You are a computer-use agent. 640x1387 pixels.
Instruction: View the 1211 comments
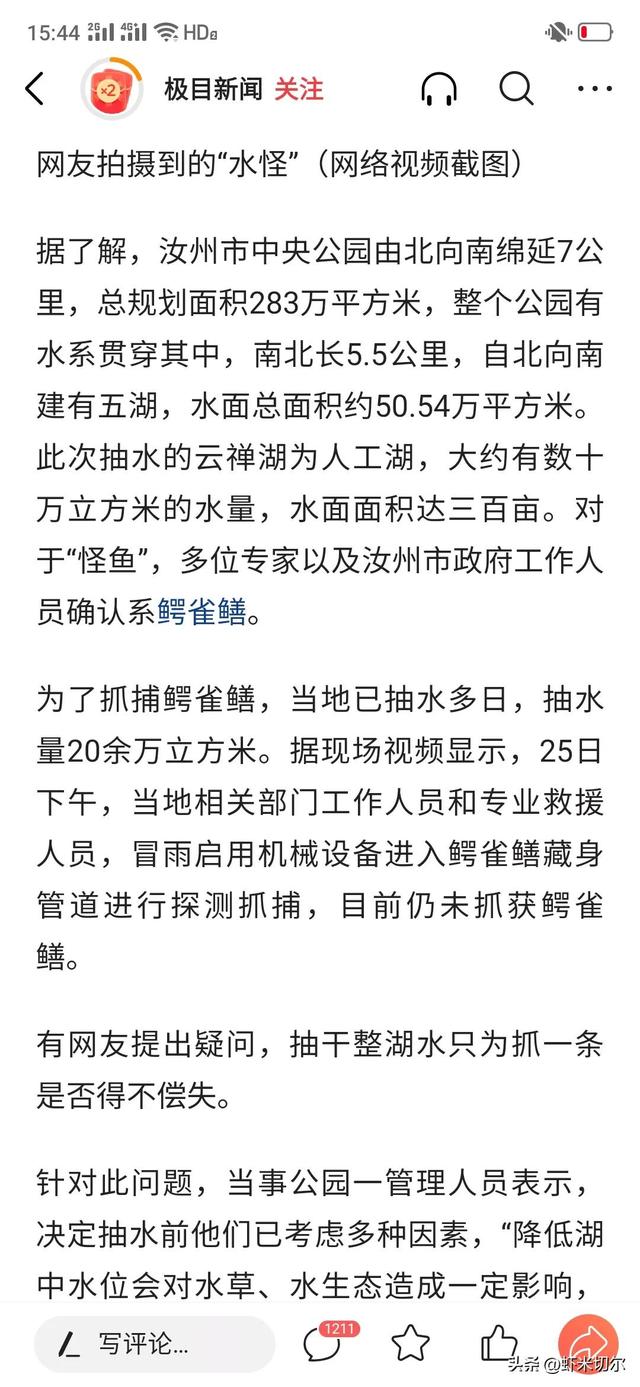coord(325,1343)
